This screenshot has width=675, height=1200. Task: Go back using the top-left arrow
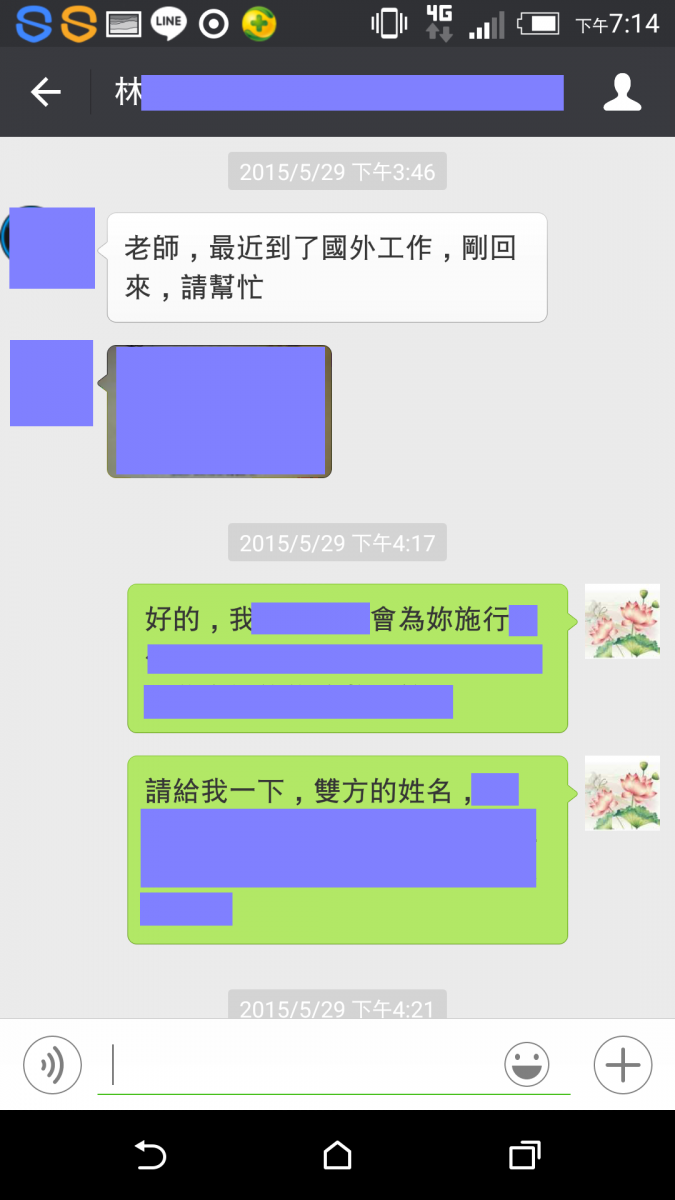click(x=45, y=93)
